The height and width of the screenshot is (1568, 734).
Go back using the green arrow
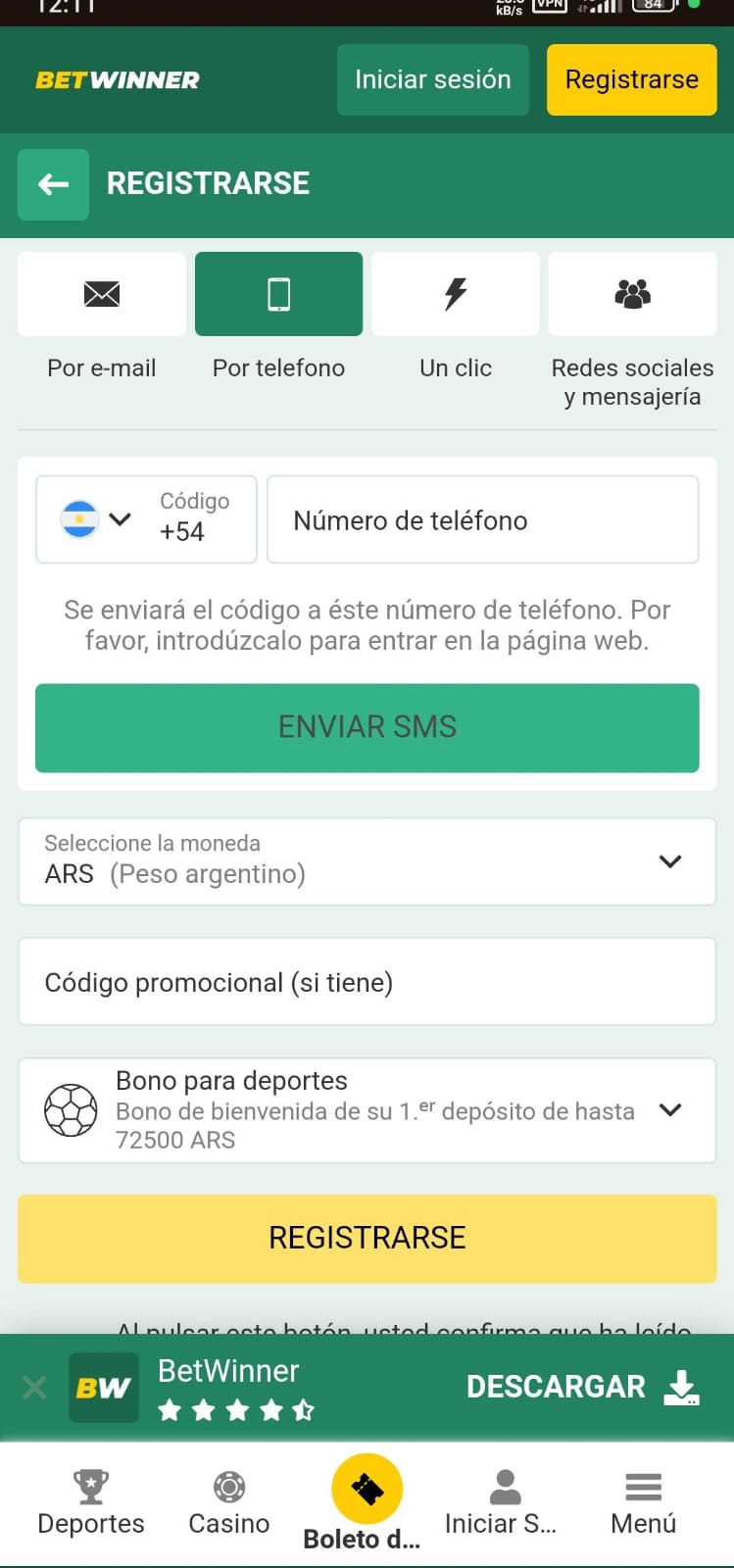pos(53,184)
